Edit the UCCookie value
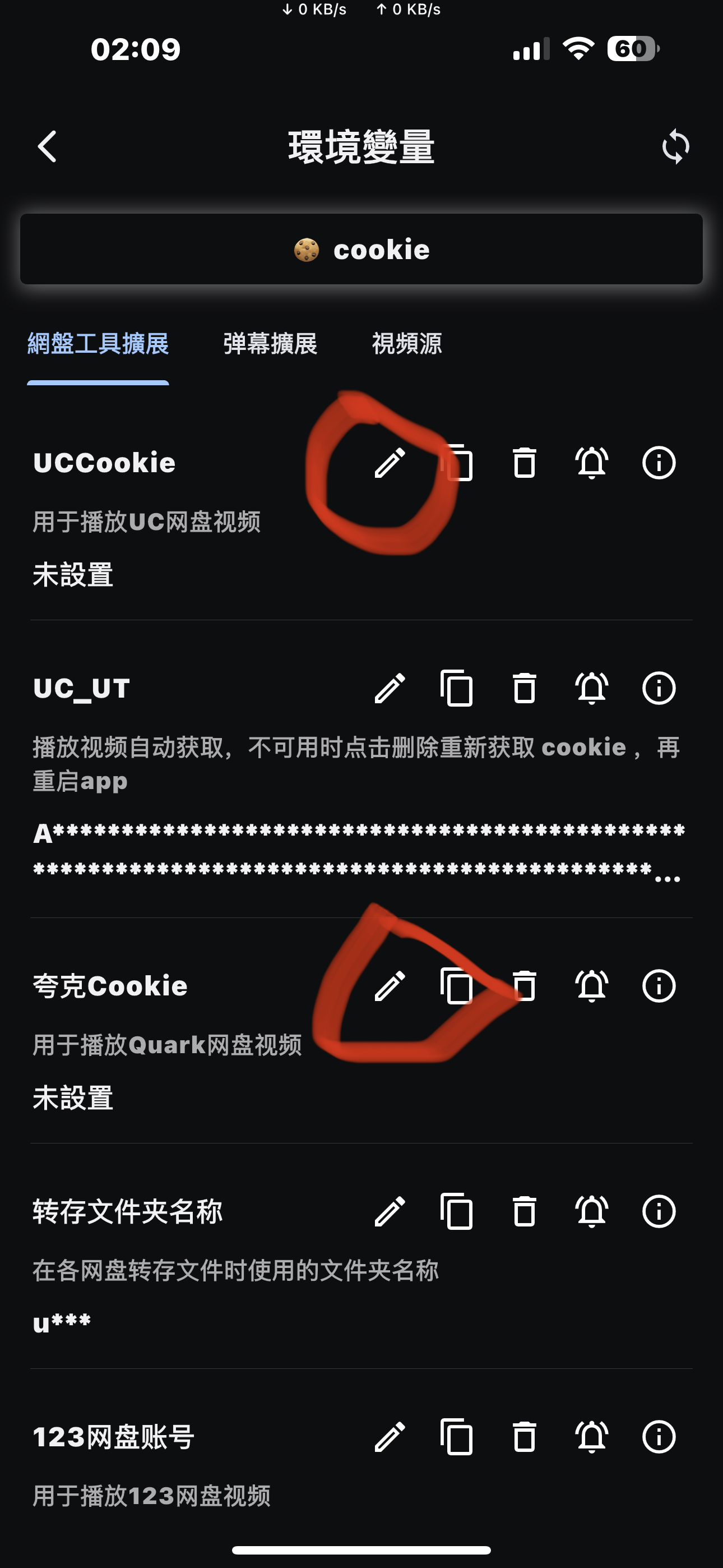 point(390,463)
